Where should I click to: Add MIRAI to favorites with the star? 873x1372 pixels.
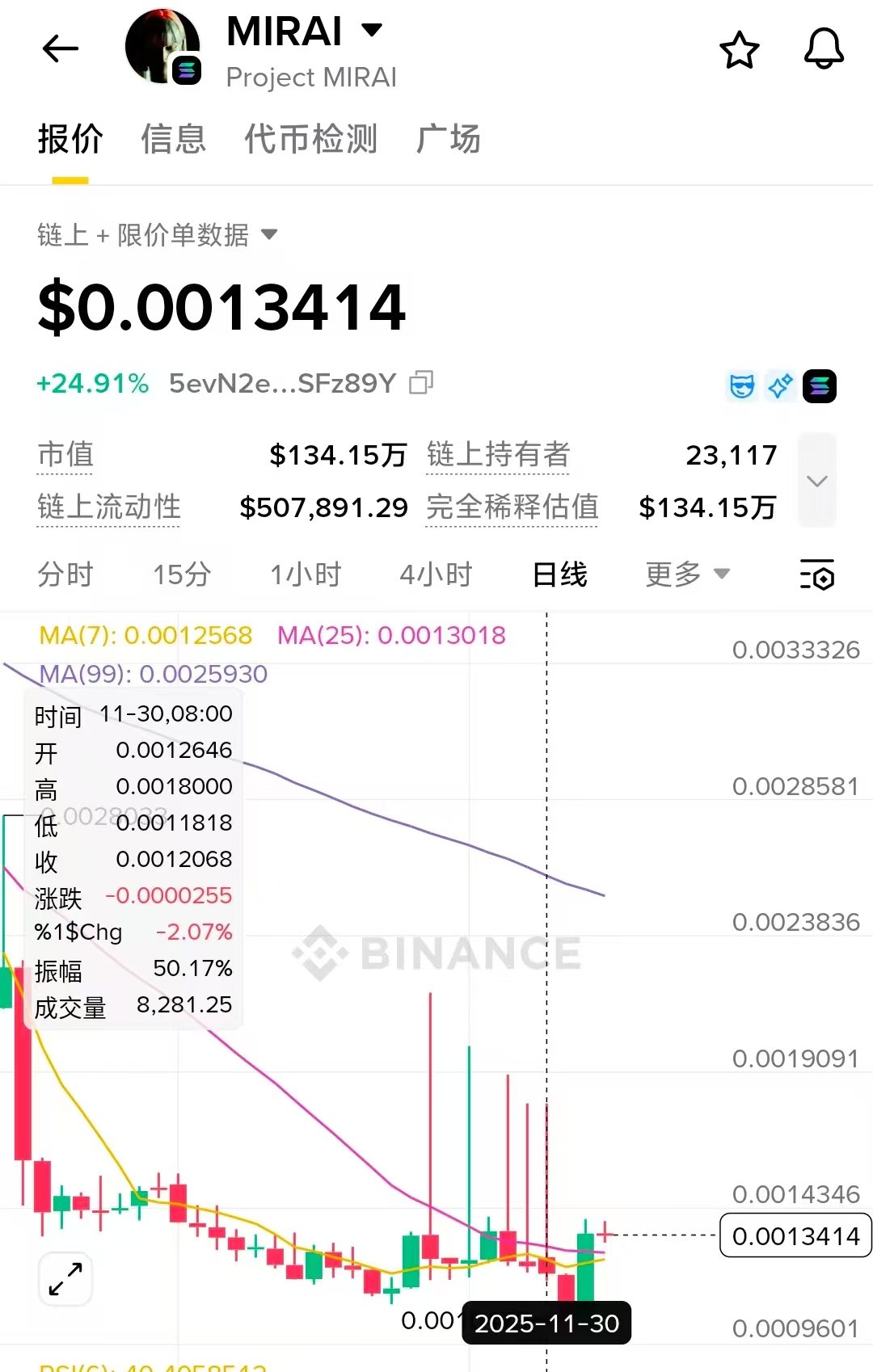pyautogui.click(x=739, y=50)
